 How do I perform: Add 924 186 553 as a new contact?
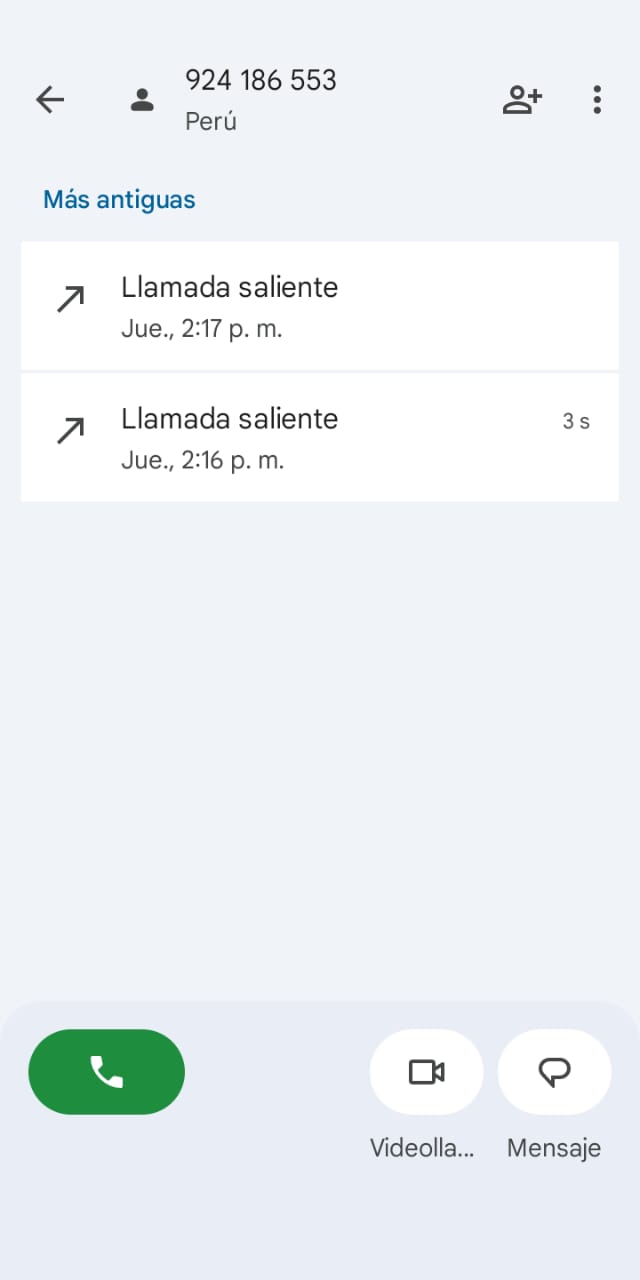[521, 99]
